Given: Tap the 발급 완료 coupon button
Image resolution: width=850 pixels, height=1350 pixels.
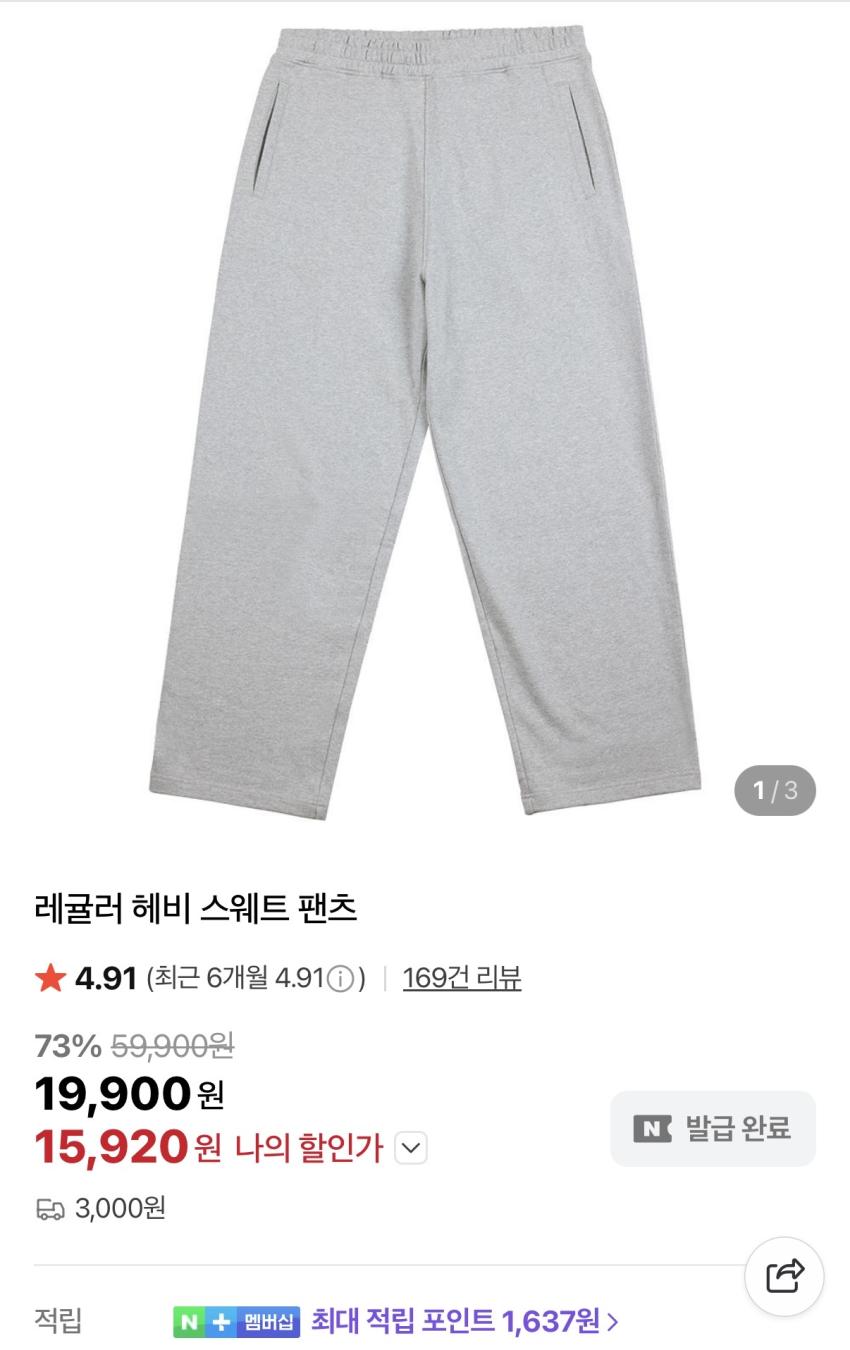Looking at the screenshot, I should tap(713, 1129).
